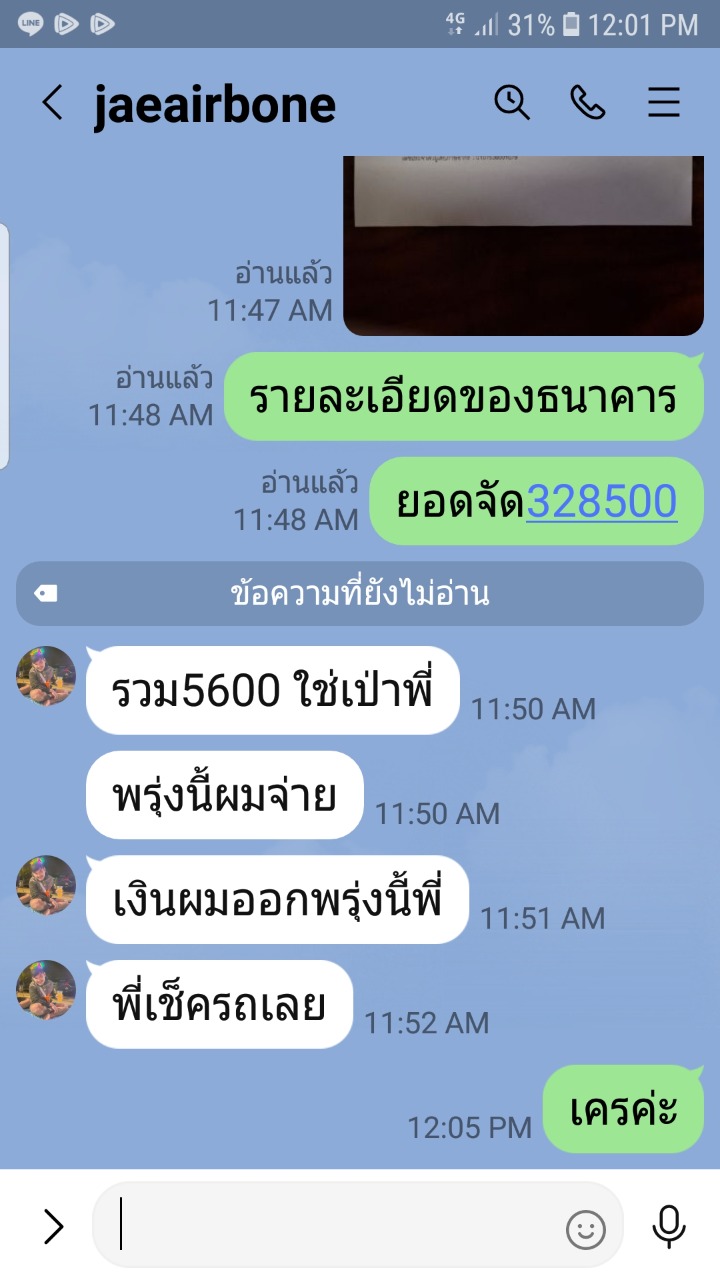Start a voice call with jaeairbone

point(587,102)
